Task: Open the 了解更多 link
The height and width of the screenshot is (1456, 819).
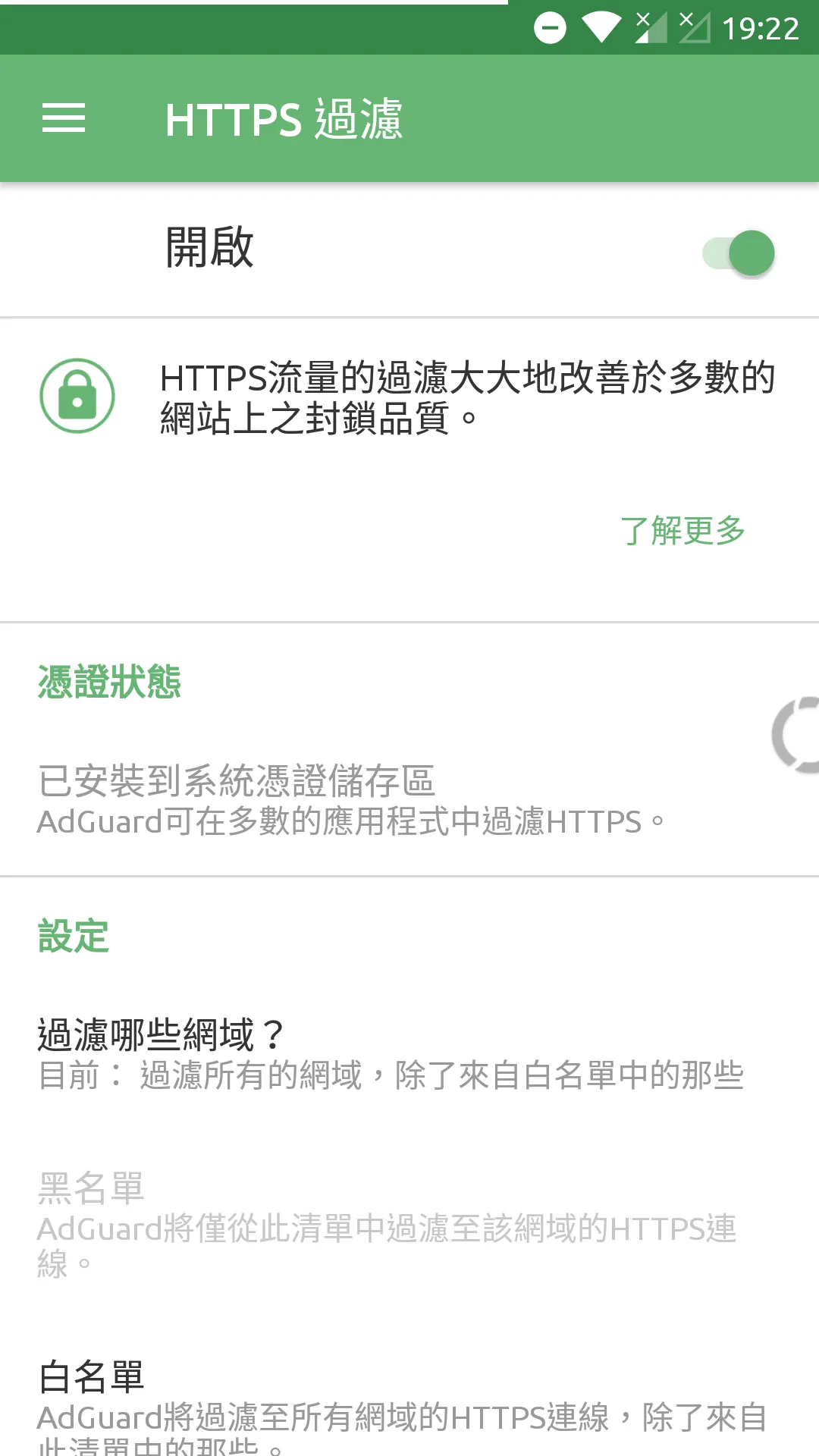Action: (x=682, y=532)
